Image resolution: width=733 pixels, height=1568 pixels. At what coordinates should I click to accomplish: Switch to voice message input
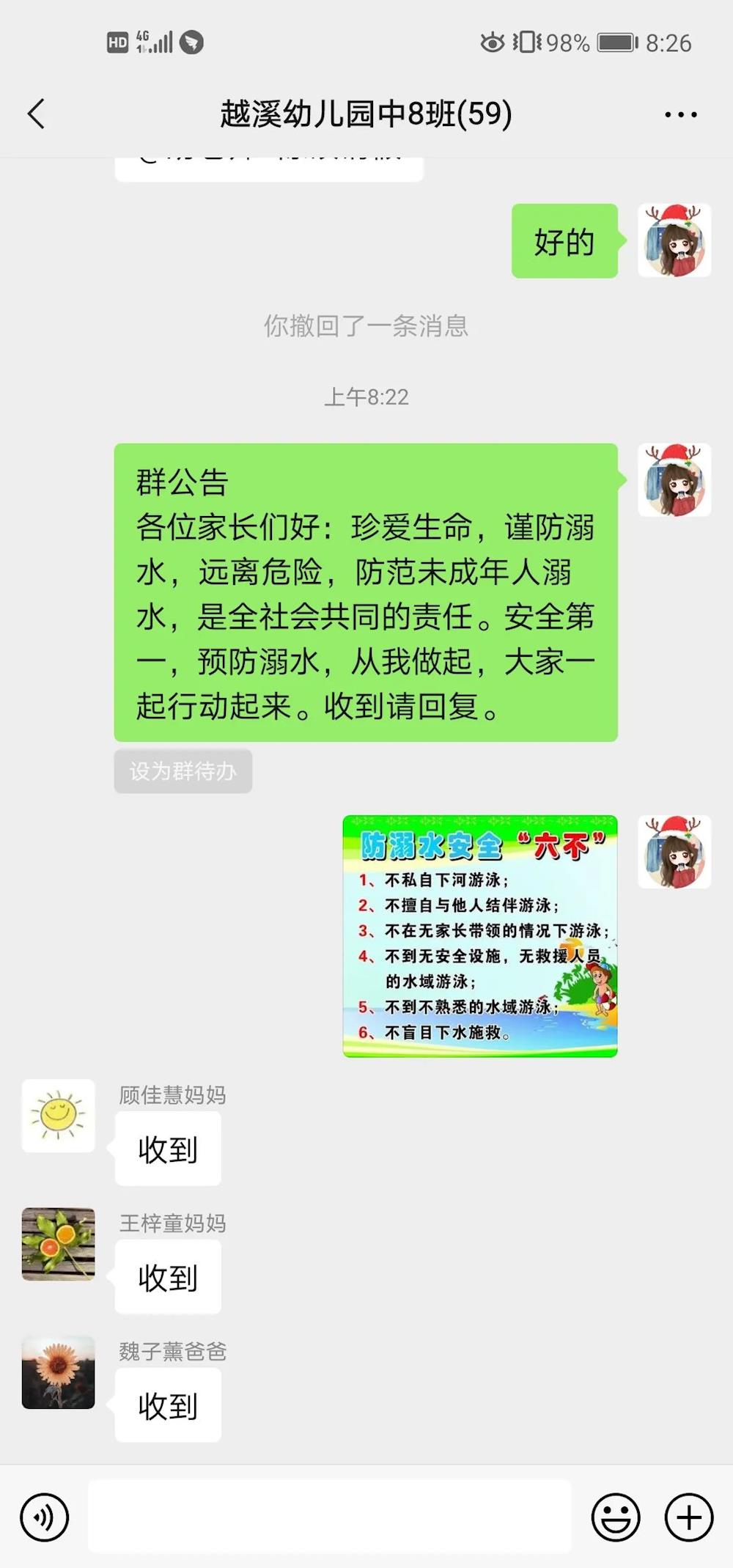tap(45, 1517)
